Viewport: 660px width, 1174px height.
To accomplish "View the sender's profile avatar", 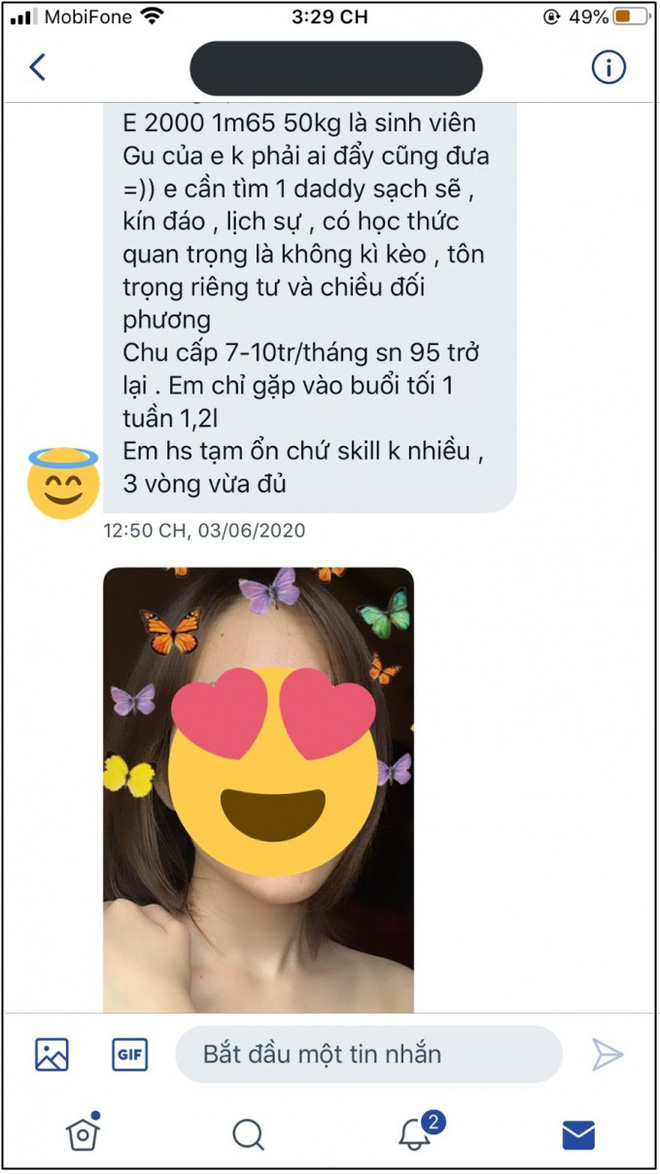I will click(63, 483).
